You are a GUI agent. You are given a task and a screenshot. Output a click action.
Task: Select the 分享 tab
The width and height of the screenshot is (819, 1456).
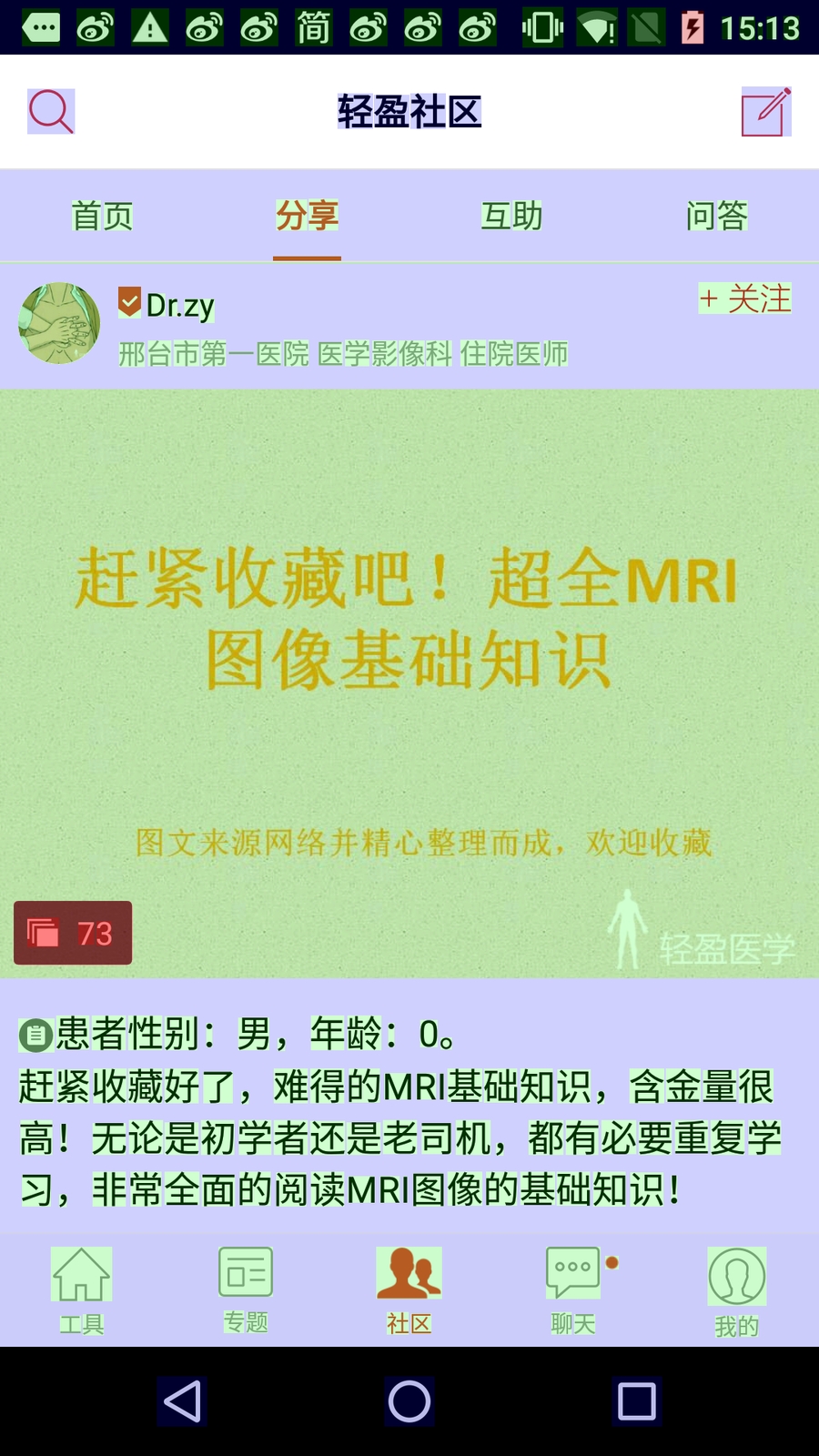[307, 217]
